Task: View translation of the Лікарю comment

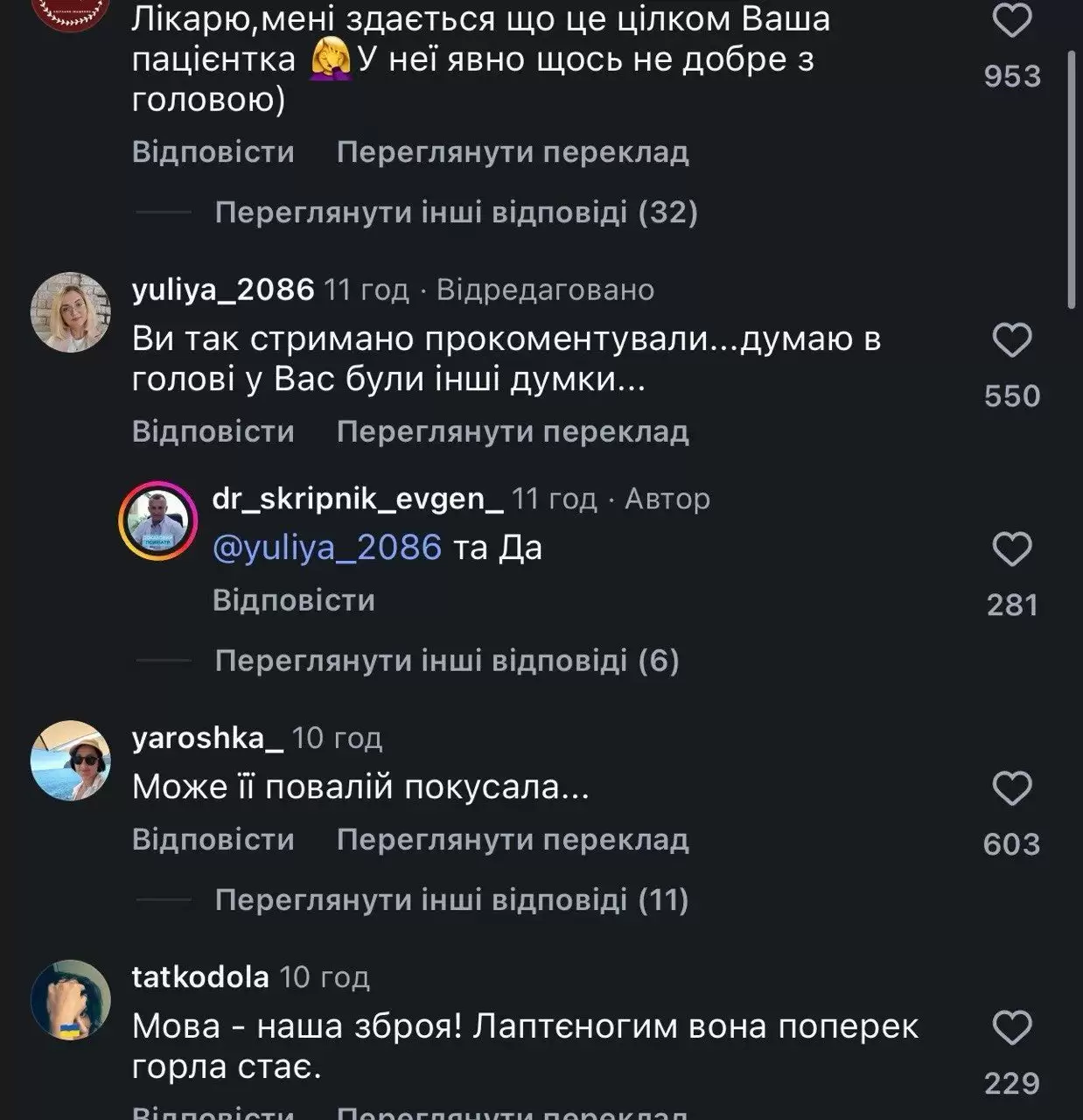Action: [513, 152]
